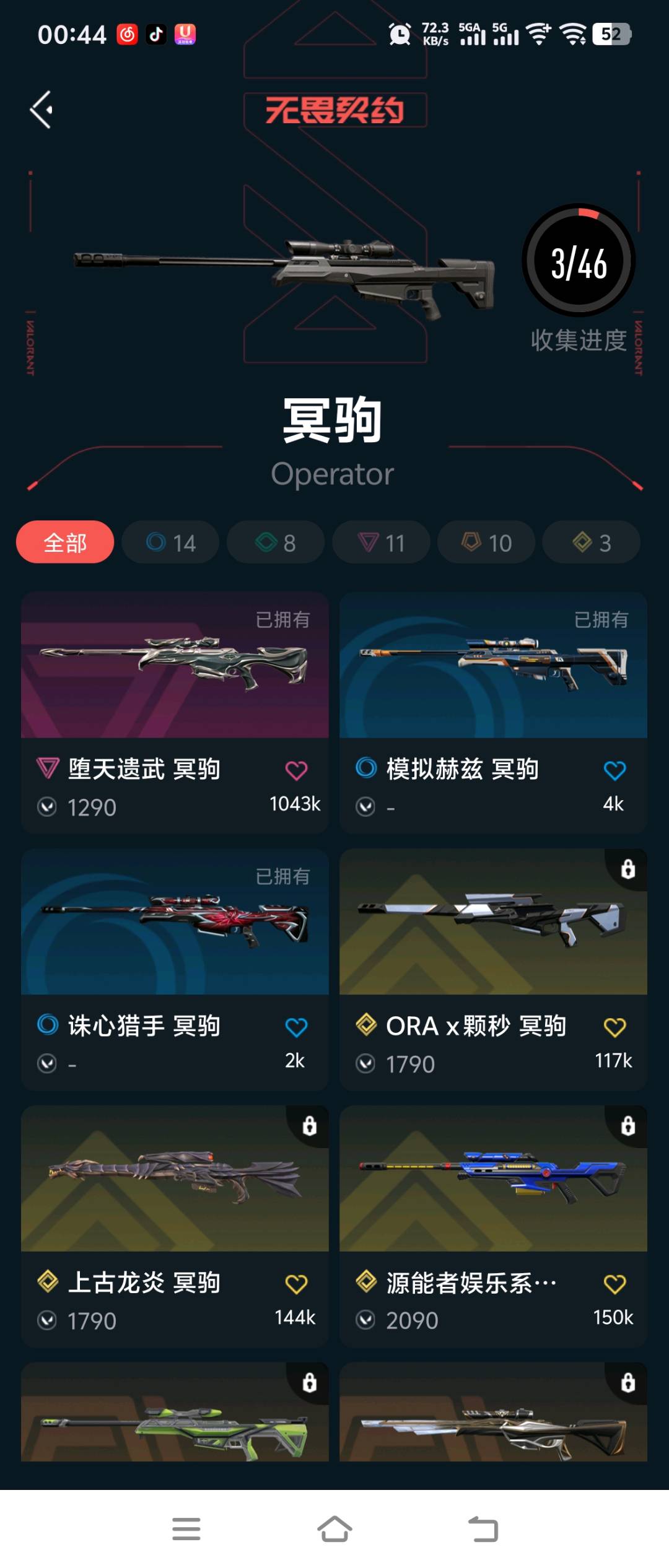Filter skins by the 8 green tier
The width and height of the screenshot is (669, 1568).
(x=276, y=542)
